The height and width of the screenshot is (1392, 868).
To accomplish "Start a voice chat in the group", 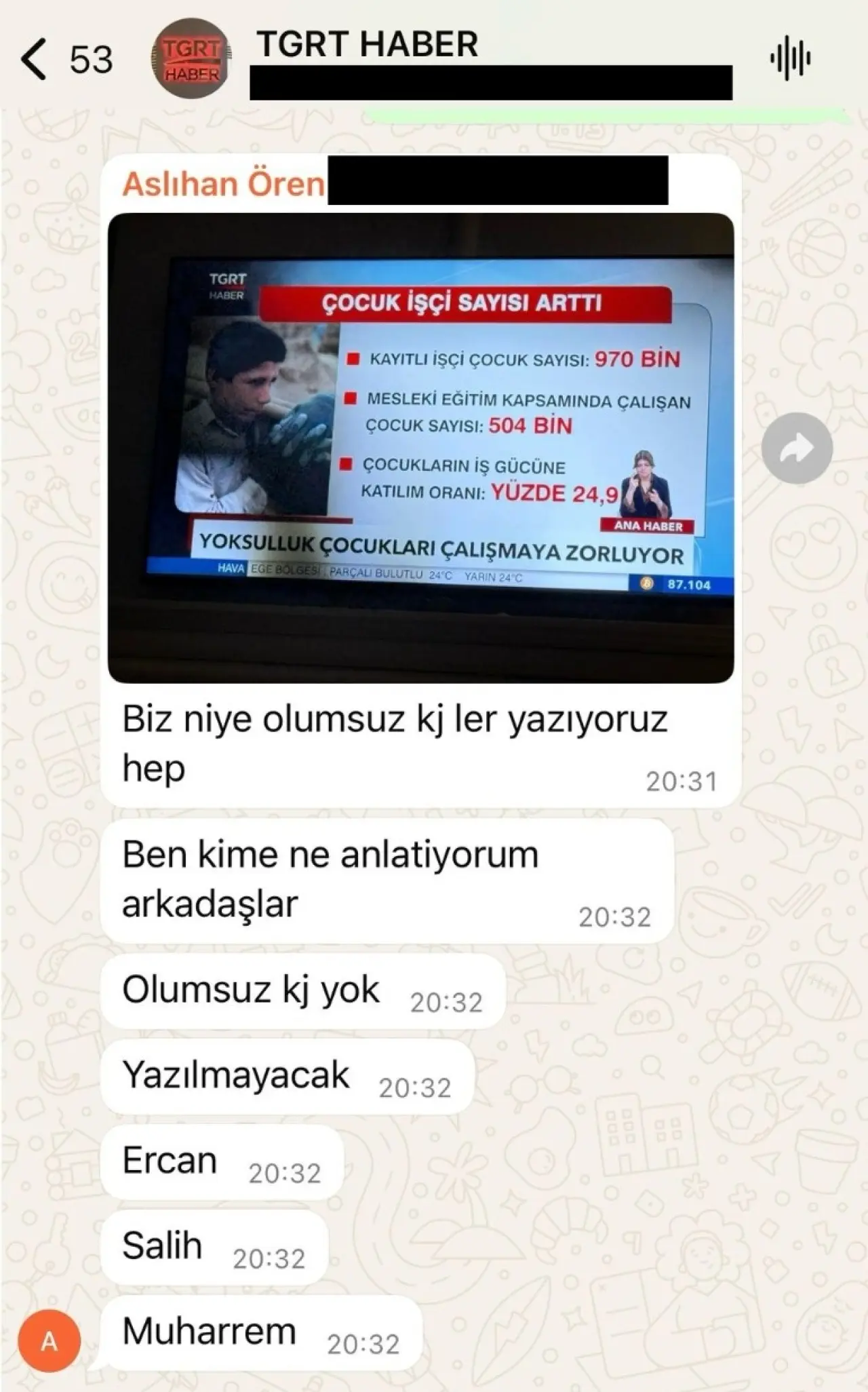I will click(790, 58).
